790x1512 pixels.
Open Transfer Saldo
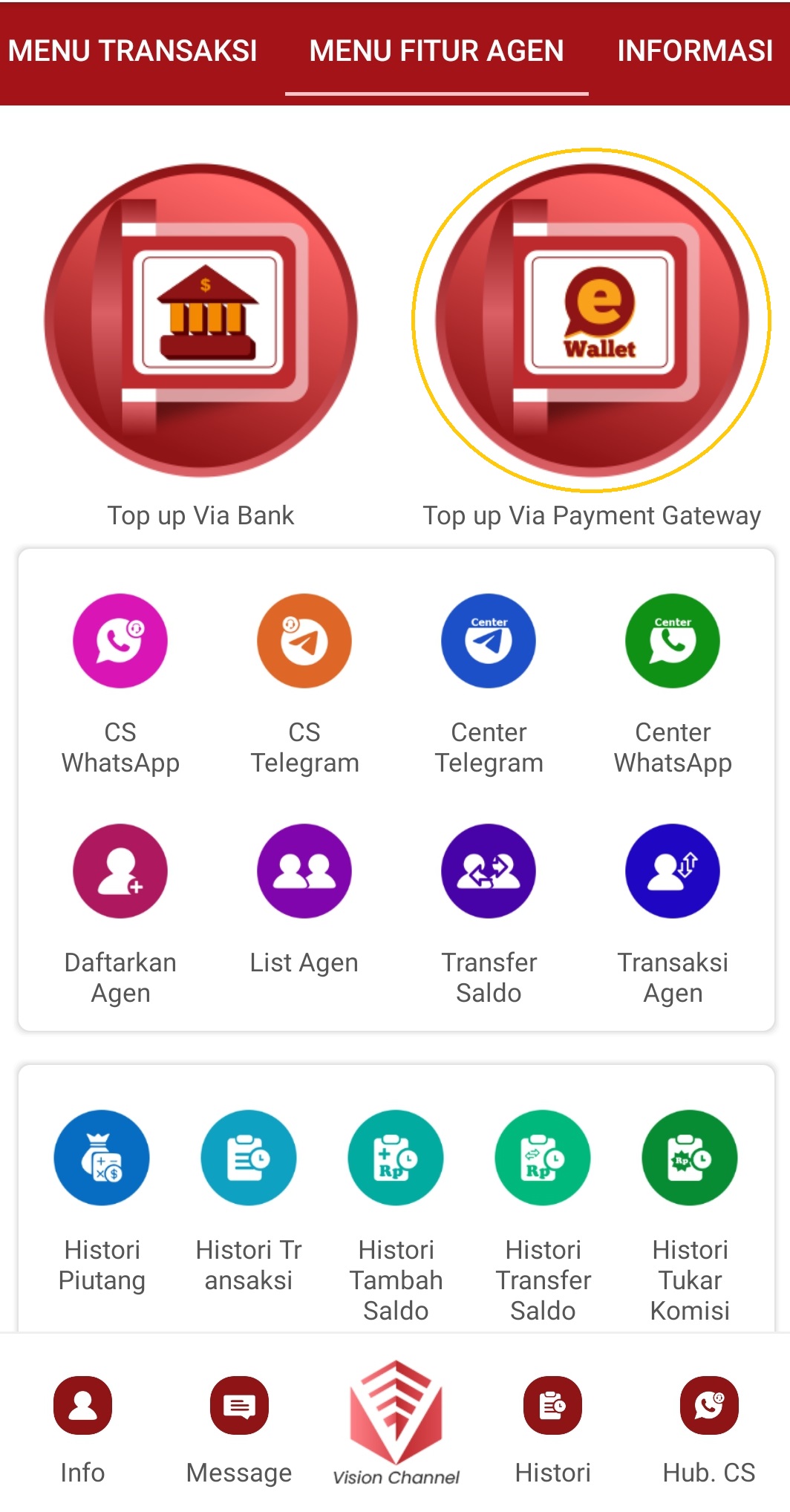tap(489, 871)
